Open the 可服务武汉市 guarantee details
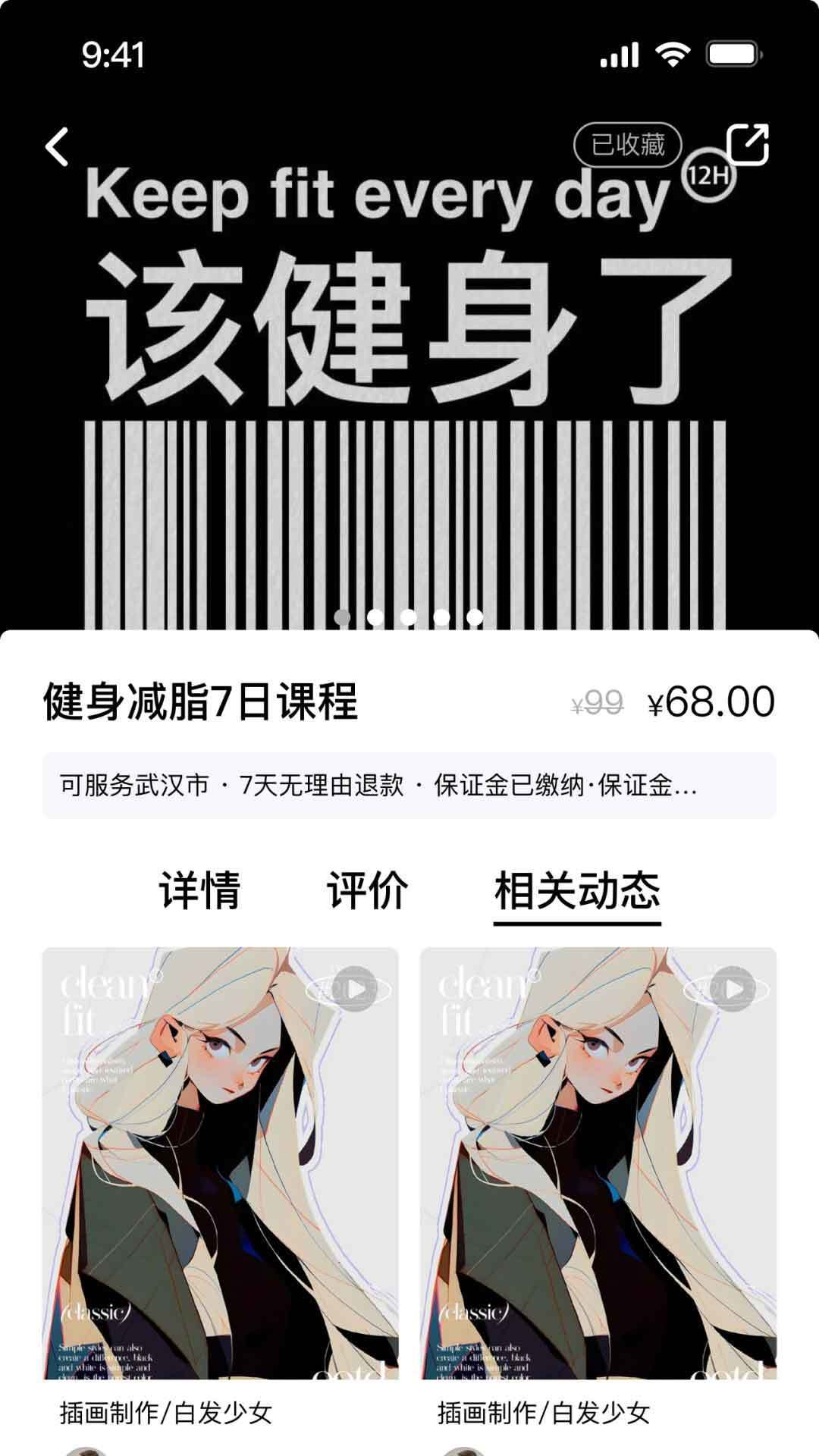 136,786
